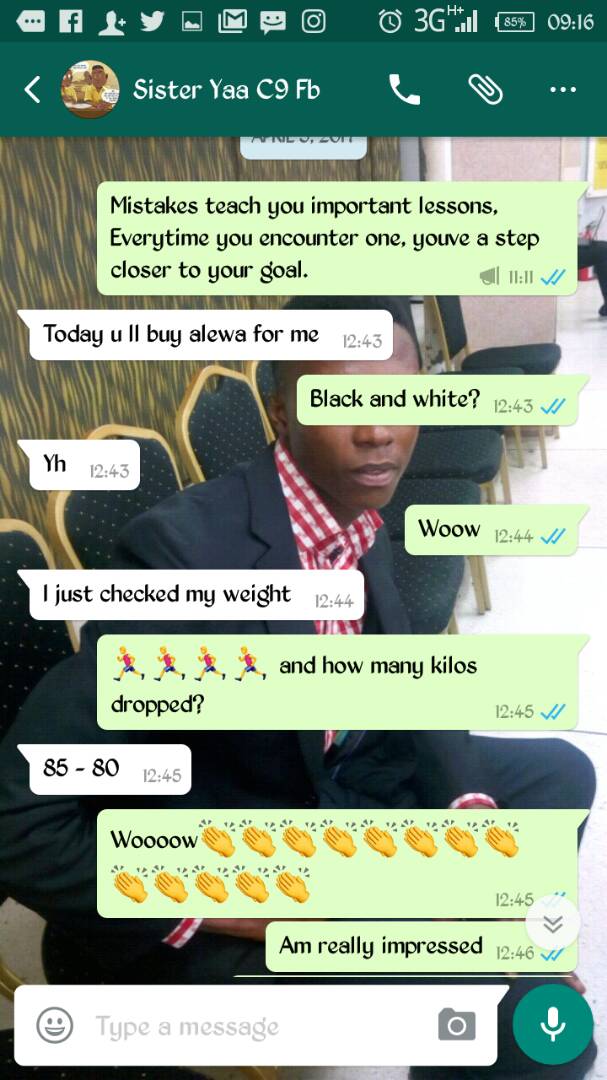Tap the microphone voice message button

pos(552,1025)
